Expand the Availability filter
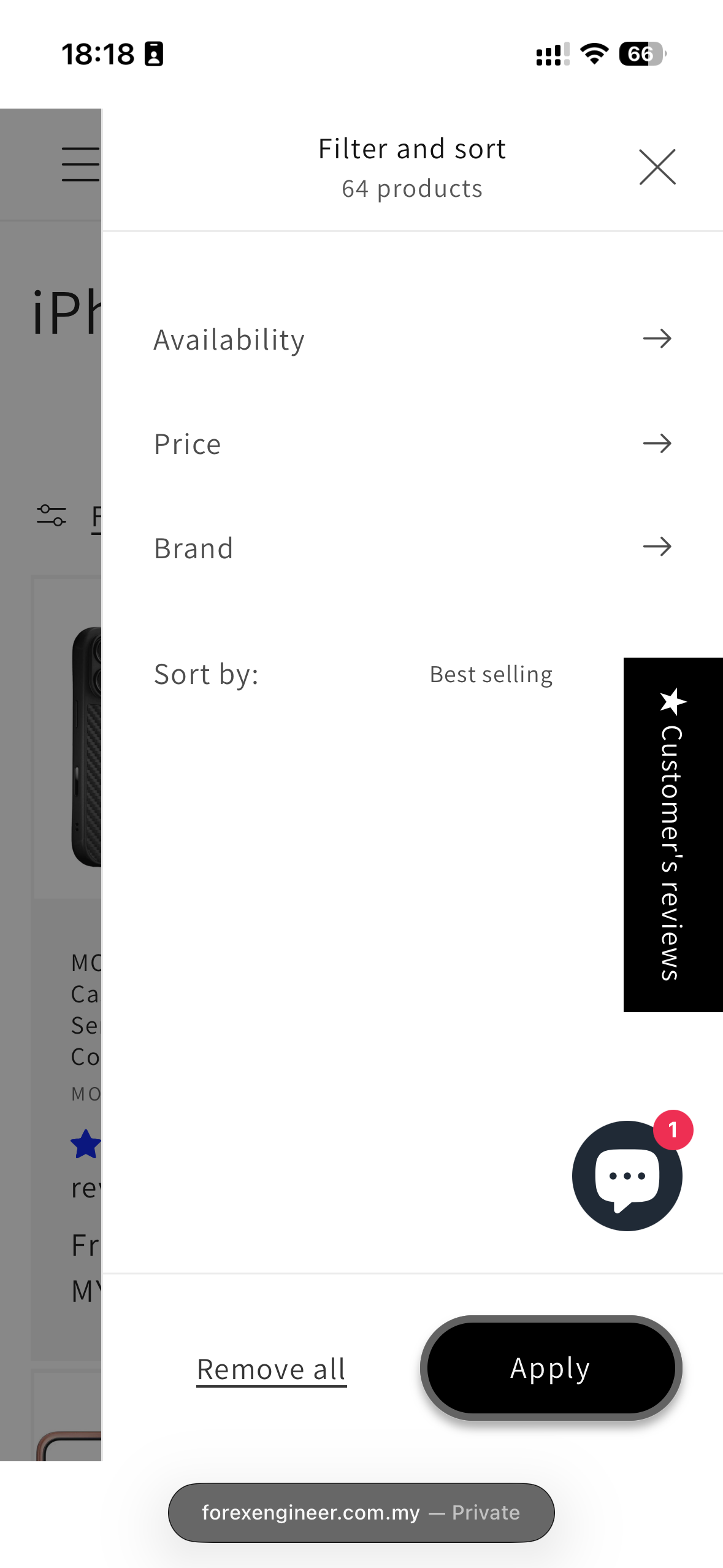 [412, 339]
